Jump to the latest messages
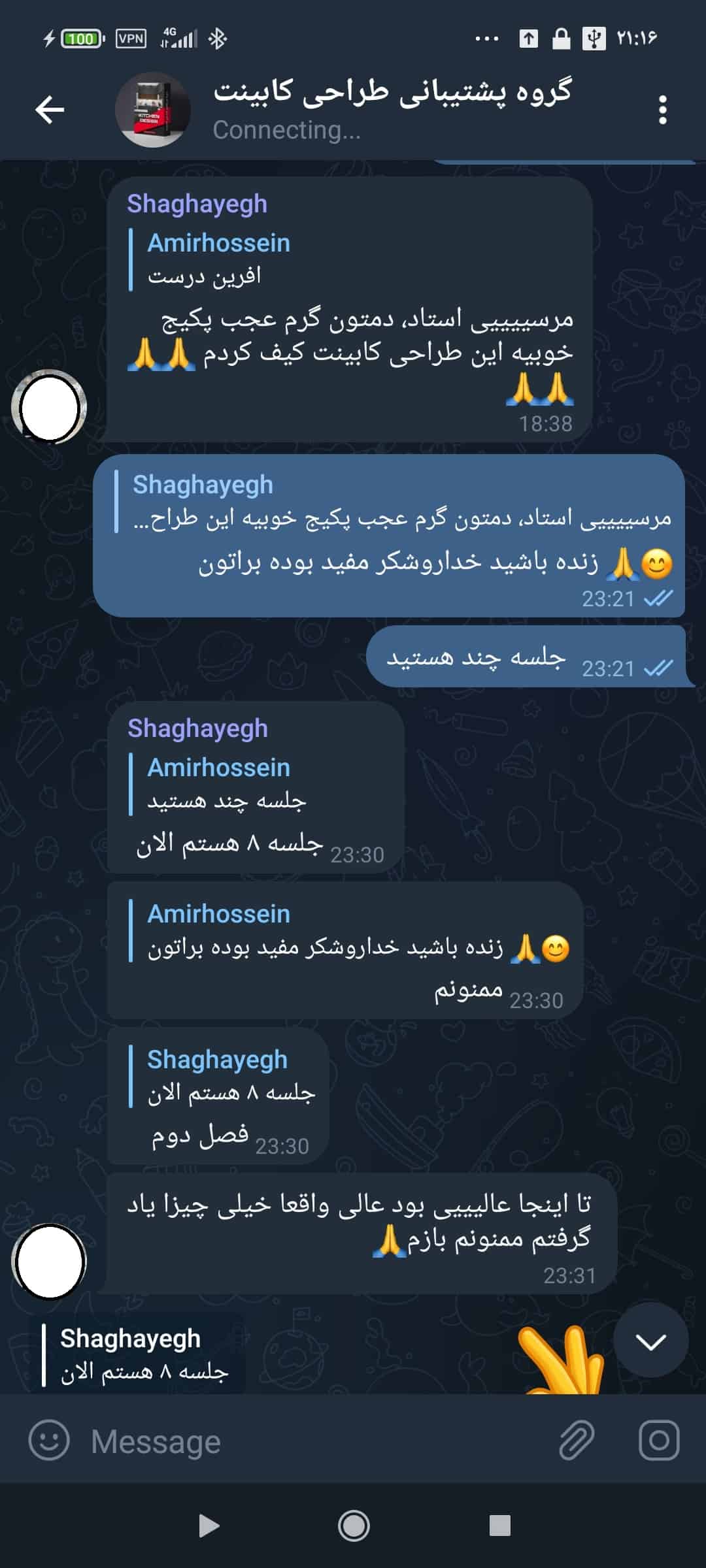Image resolution: width=706 pixels, height=1568 pixels. click(650, 1341)
